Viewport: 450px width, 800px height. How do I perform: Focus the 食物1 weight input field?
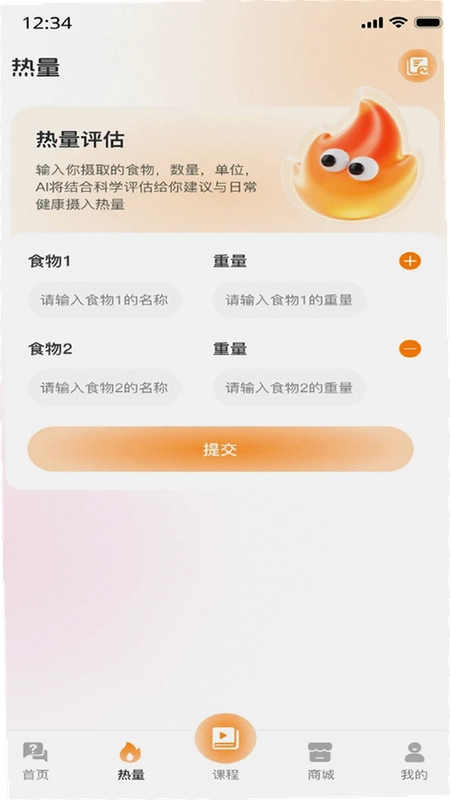coord(289,300)
